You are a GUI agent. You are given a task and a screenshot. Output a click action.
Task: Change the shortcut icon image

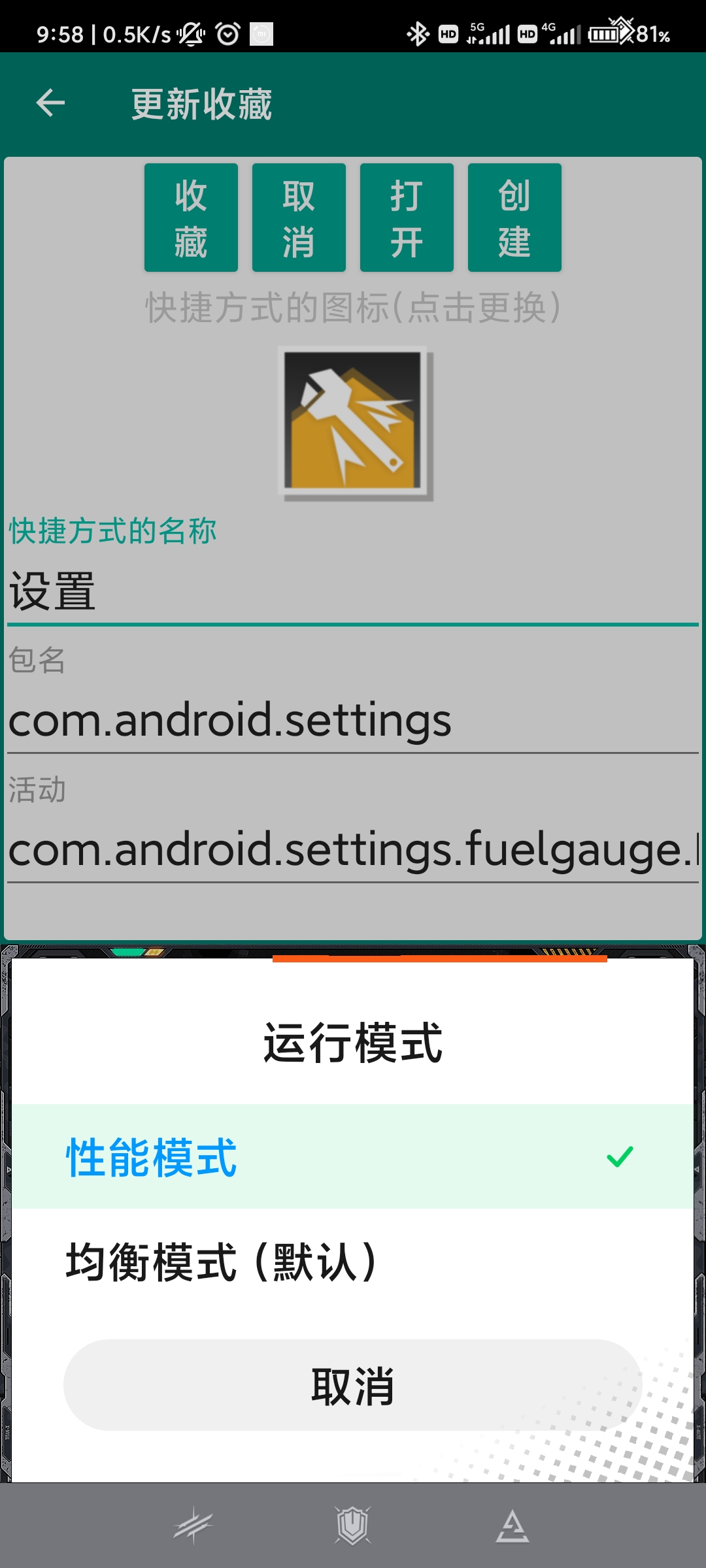356,423
